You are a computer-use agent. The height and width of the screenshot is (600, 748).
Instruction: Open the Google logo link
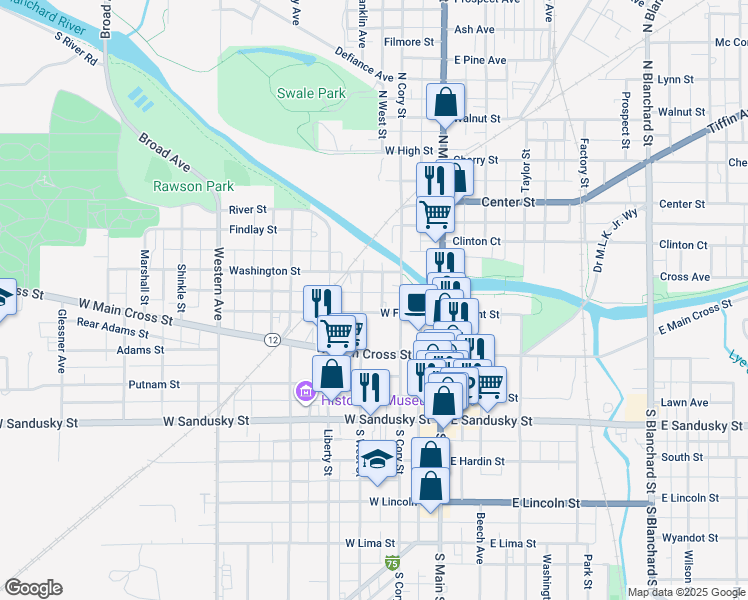click(x=33, y=587)
